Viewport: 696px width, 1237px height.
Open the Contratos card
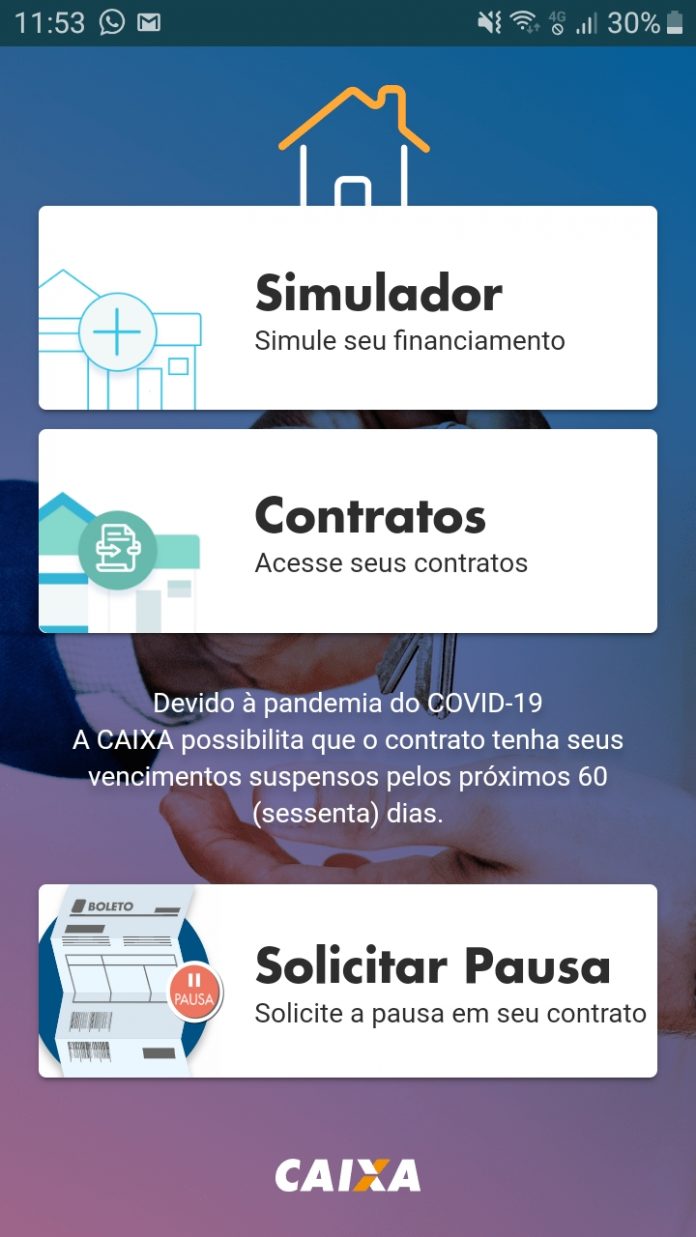pyautogui.click(x=347, y=531)
